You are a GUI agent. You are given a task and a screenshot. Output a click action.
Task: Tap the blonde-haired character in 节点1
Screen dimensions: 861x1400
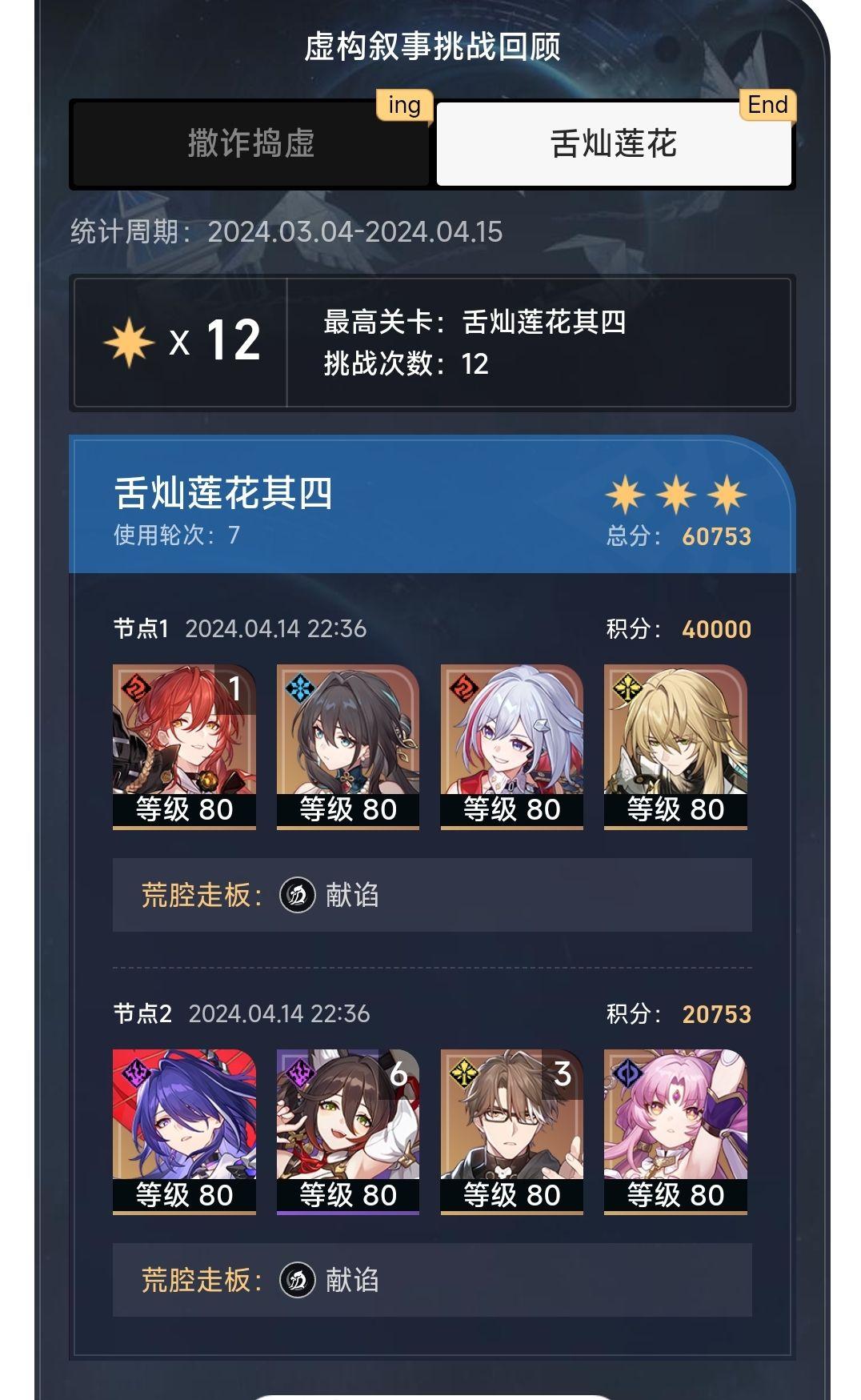coord(675,747)
